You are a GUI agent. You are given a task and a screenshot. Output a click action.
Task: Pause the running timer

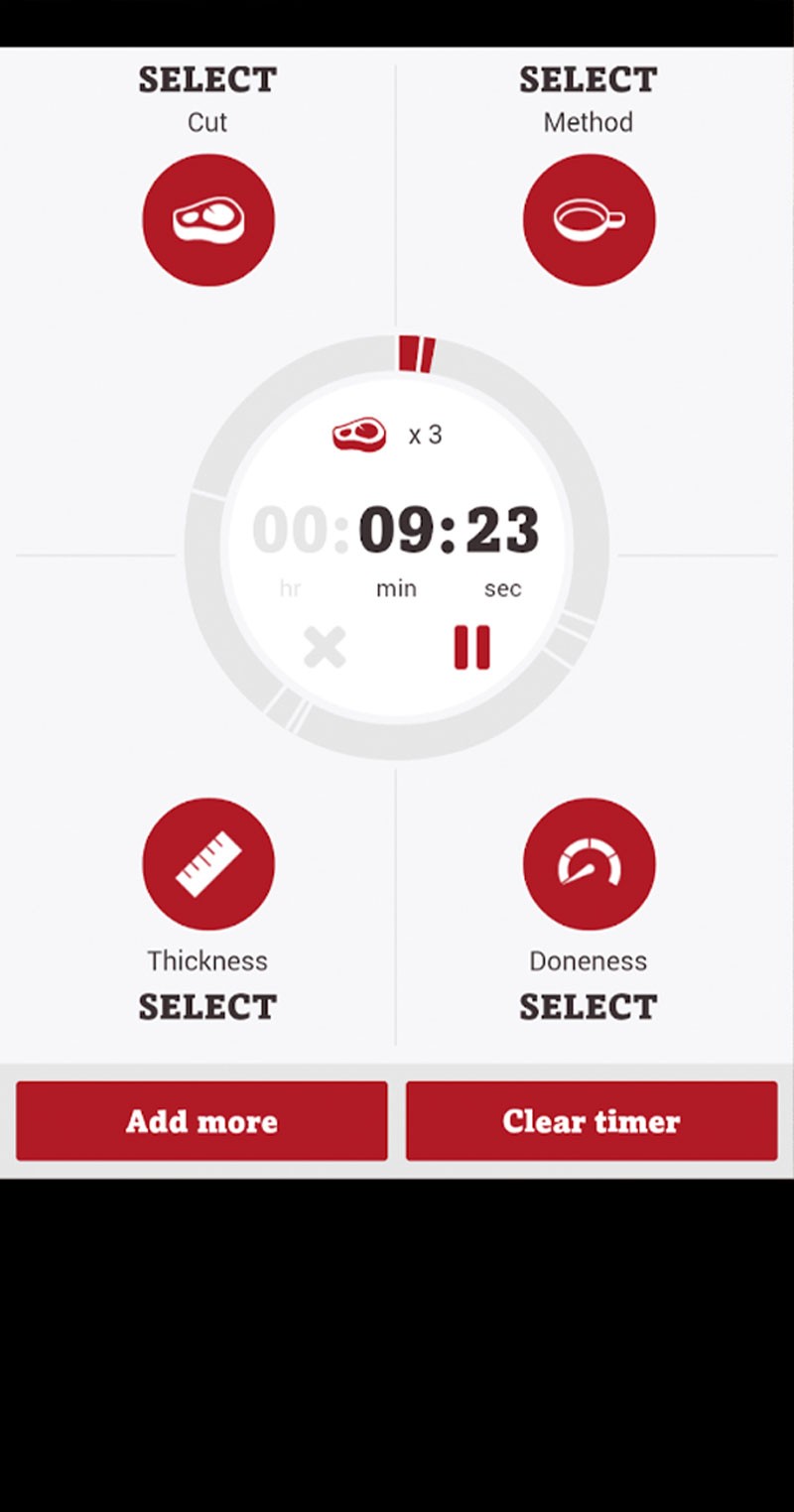[471, 648]
